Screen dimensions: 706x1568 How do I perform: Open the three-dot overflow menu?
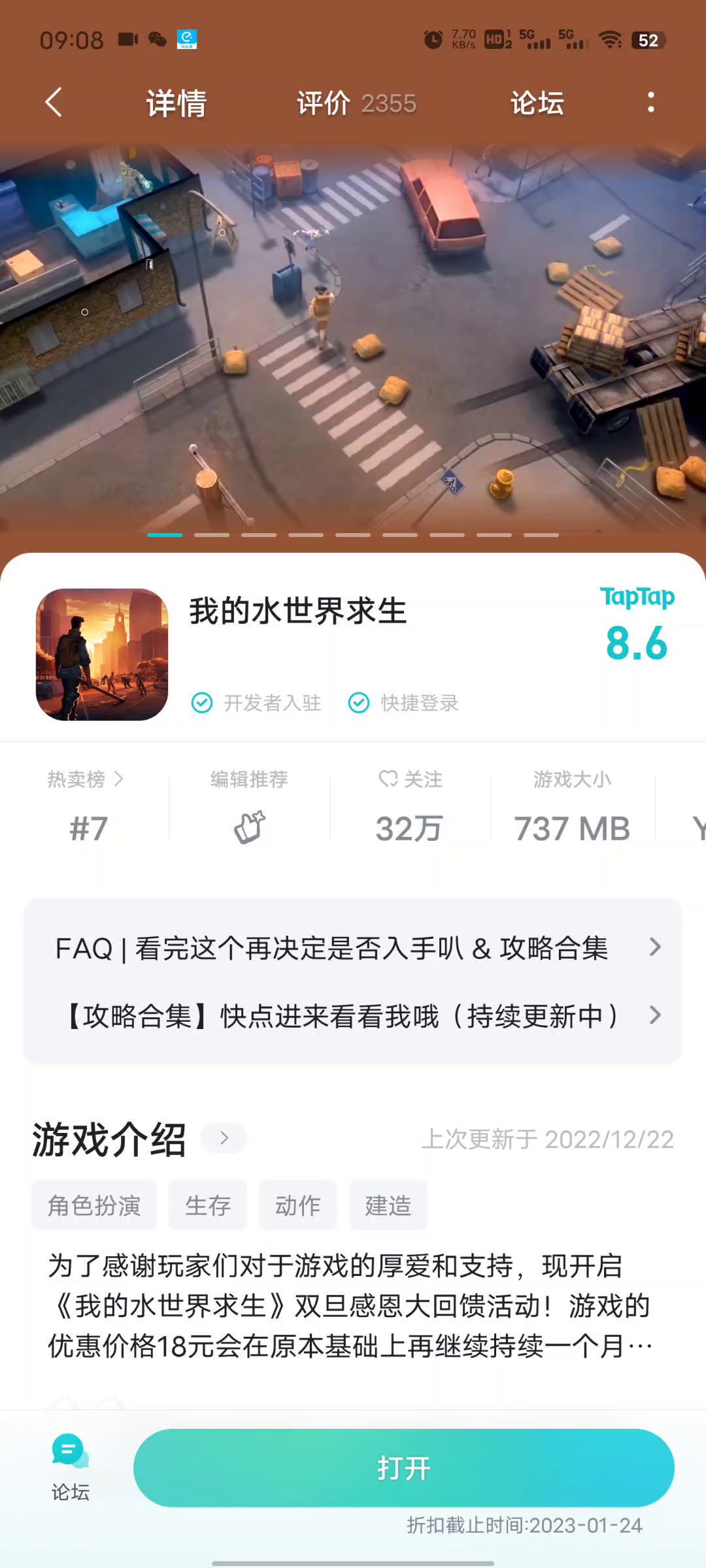[x=650, y=103]
